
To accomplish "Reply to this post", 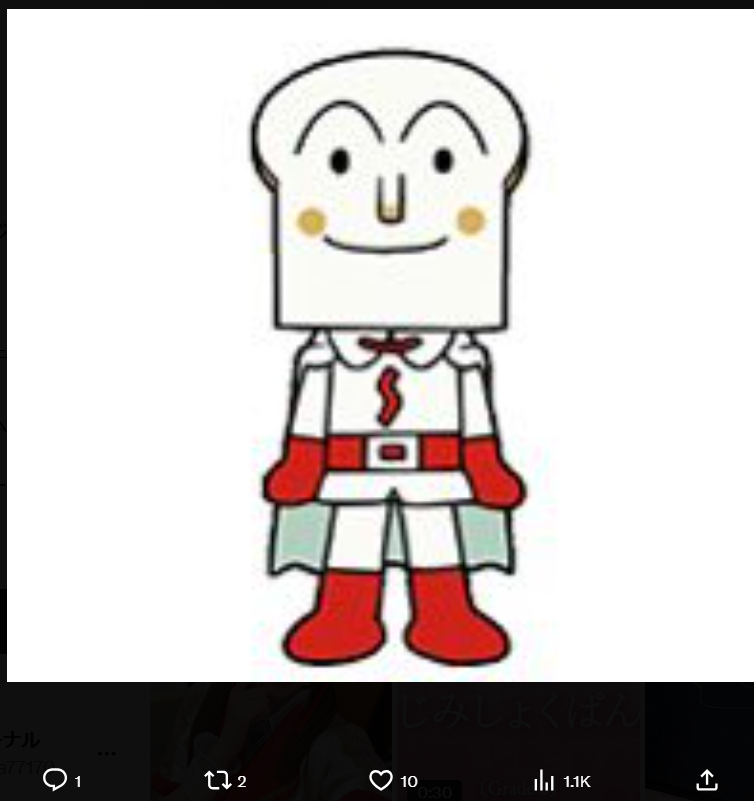I will tap(55, 780).
